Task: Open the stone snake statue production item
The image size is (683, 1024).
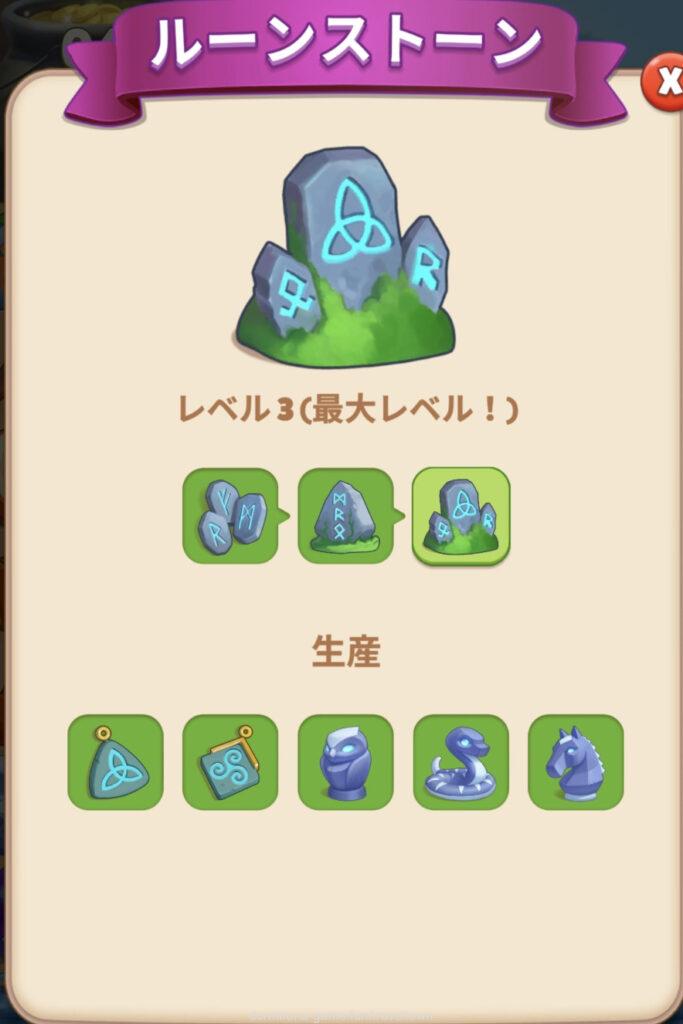Action: [460, 762]
